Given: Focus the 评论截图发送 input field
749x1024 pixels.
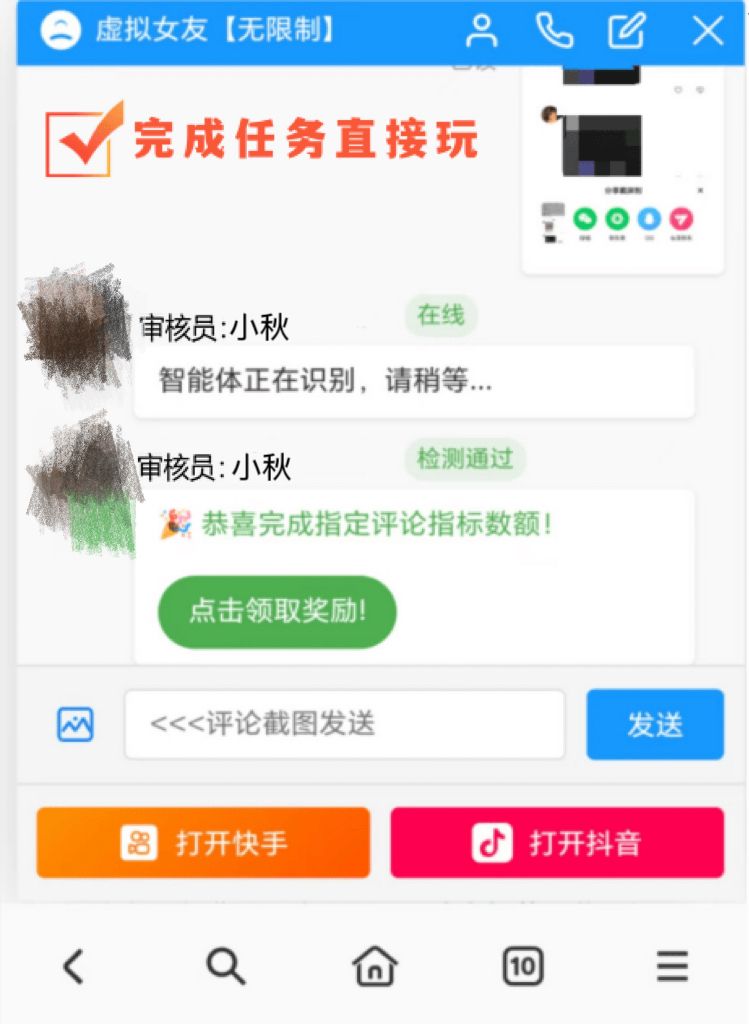Looking at the screenshot, I should (344, 724).
